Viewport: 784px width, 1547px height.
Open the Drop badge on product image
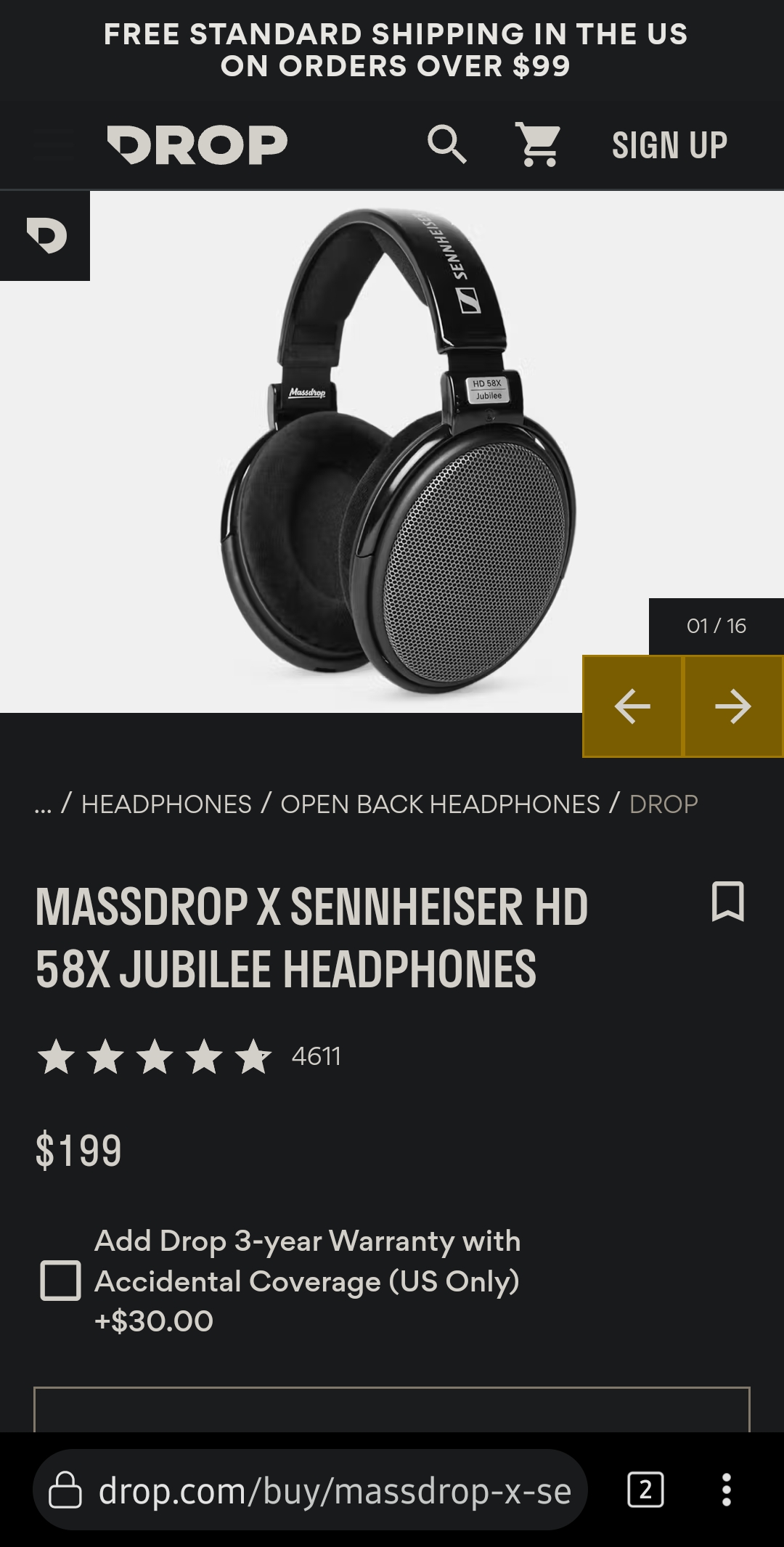[45, 236]
